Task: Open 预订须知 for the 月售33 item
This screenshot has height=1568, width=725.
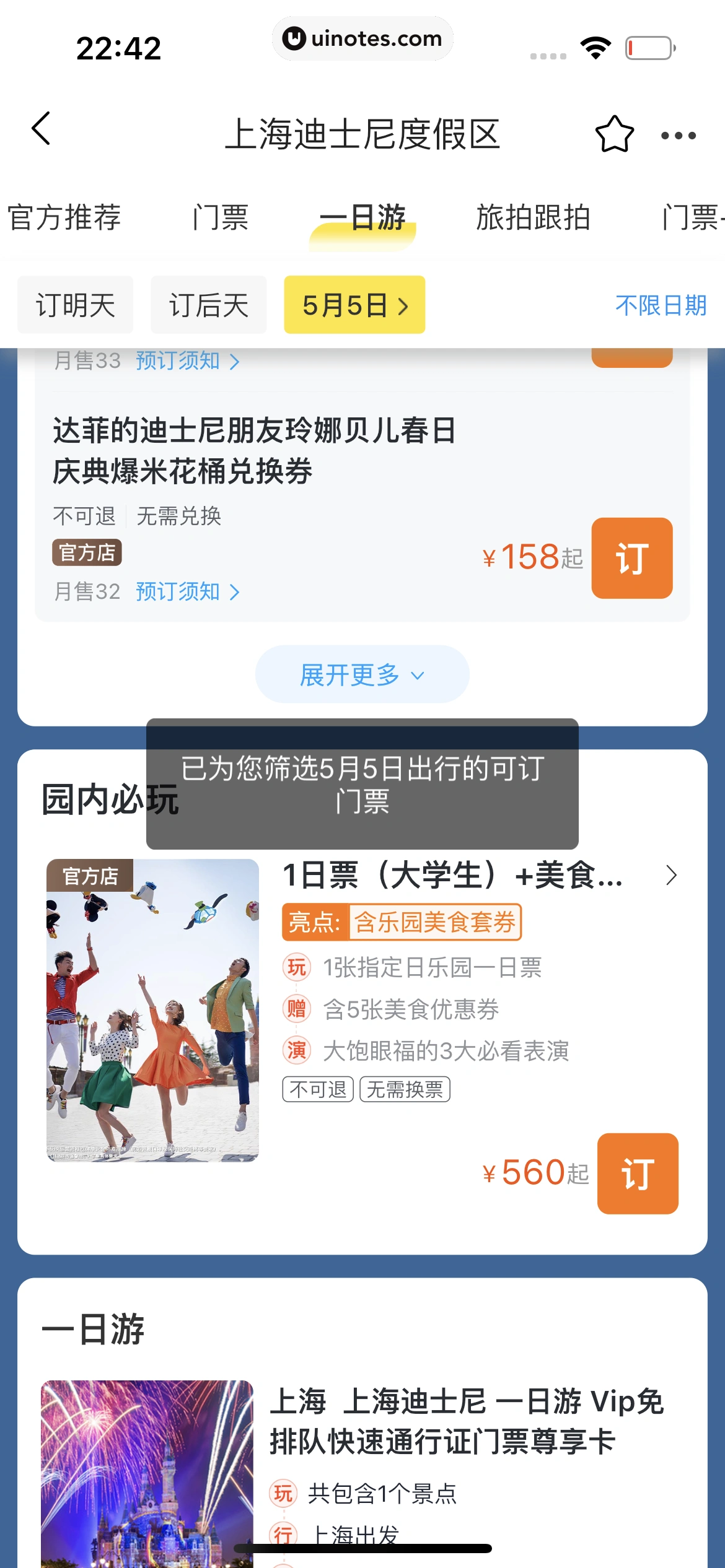Action: 187,361
